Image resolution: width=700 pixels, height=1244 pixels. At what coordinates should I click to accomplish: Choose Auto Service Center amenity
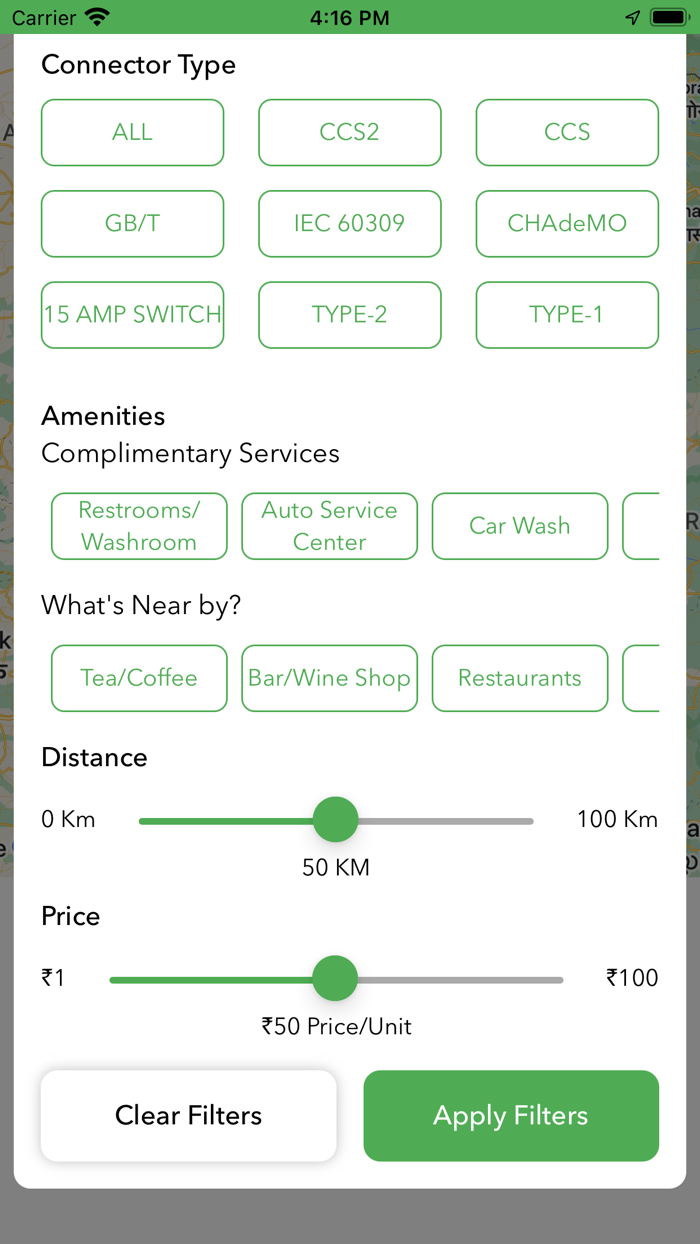329,526
